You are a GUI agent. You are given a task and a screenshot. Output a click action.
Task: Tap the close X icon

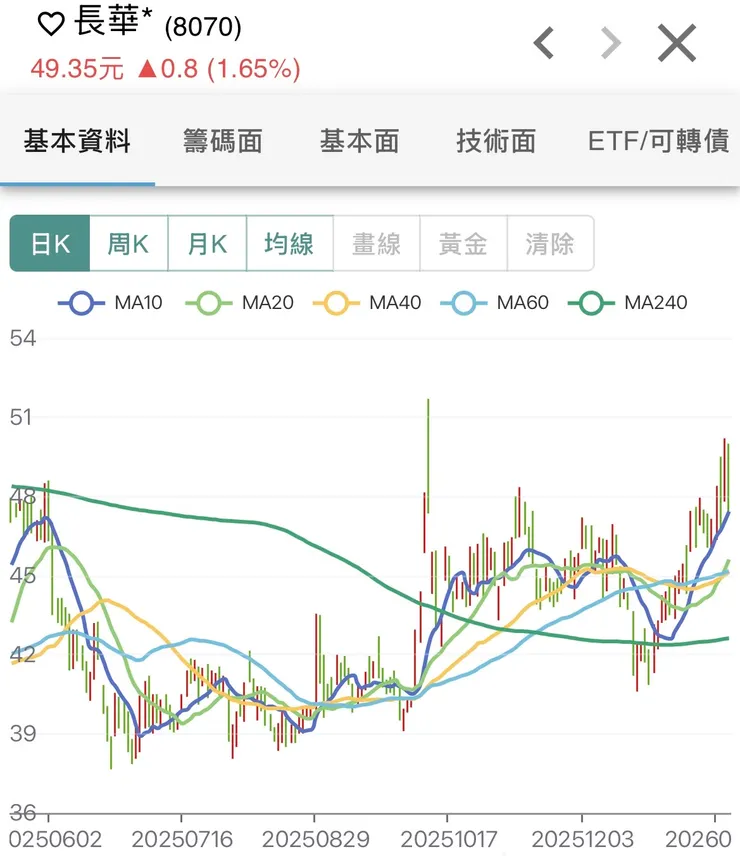click(676, 43)
